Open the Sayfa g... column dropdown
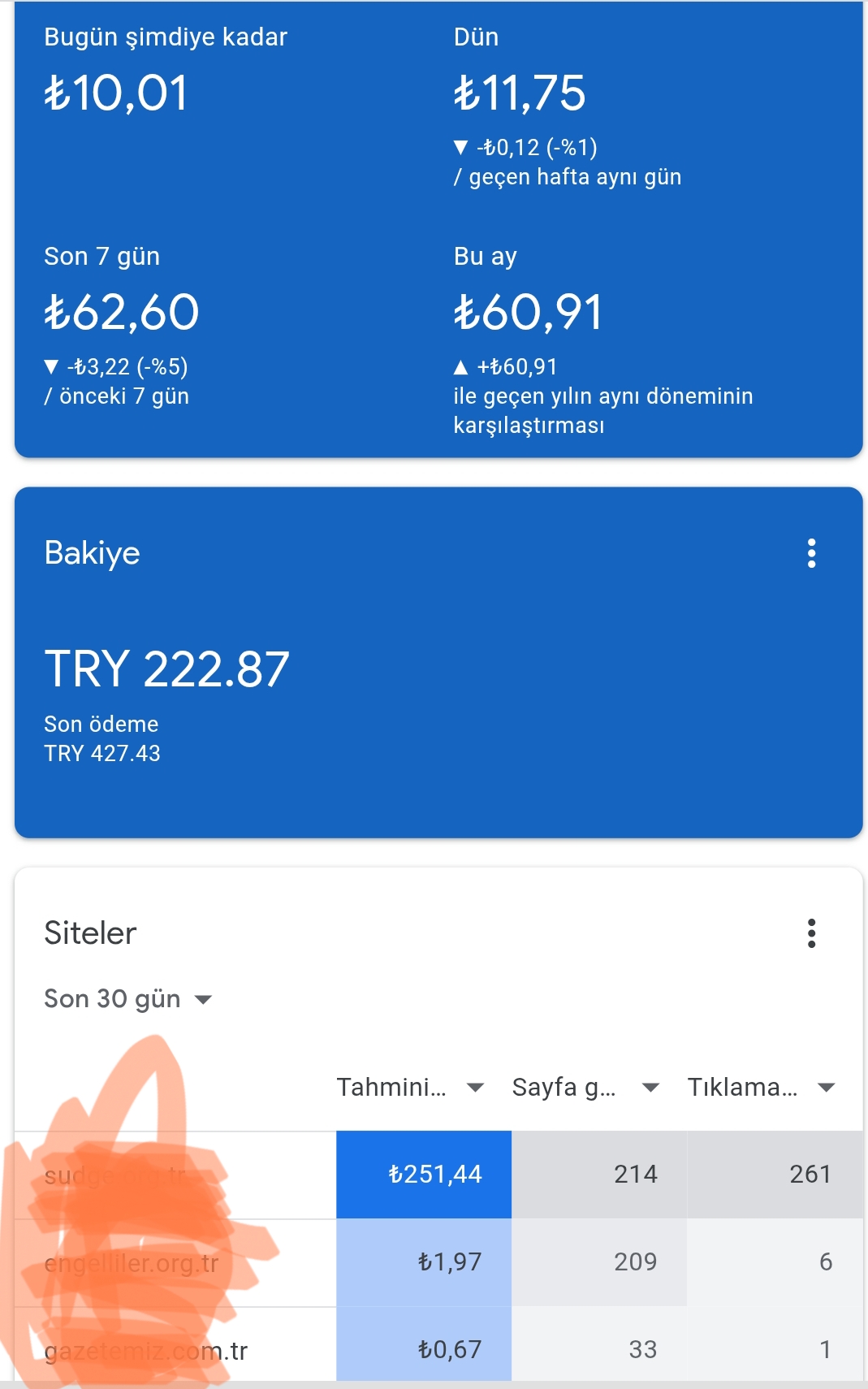 click(x=650, y=1088)
